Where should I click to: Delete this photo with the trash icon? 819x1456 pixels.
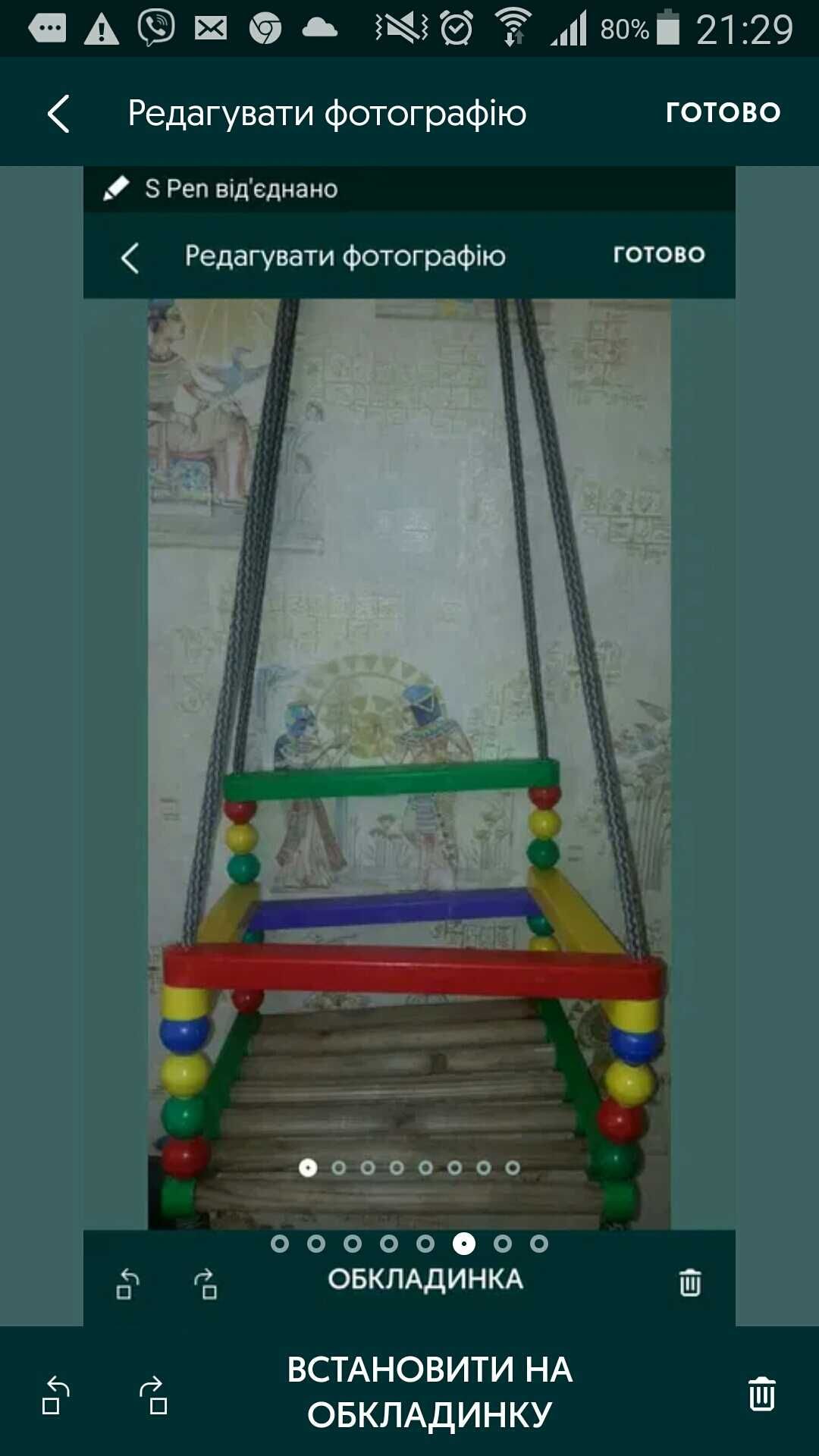point(761,1394)
